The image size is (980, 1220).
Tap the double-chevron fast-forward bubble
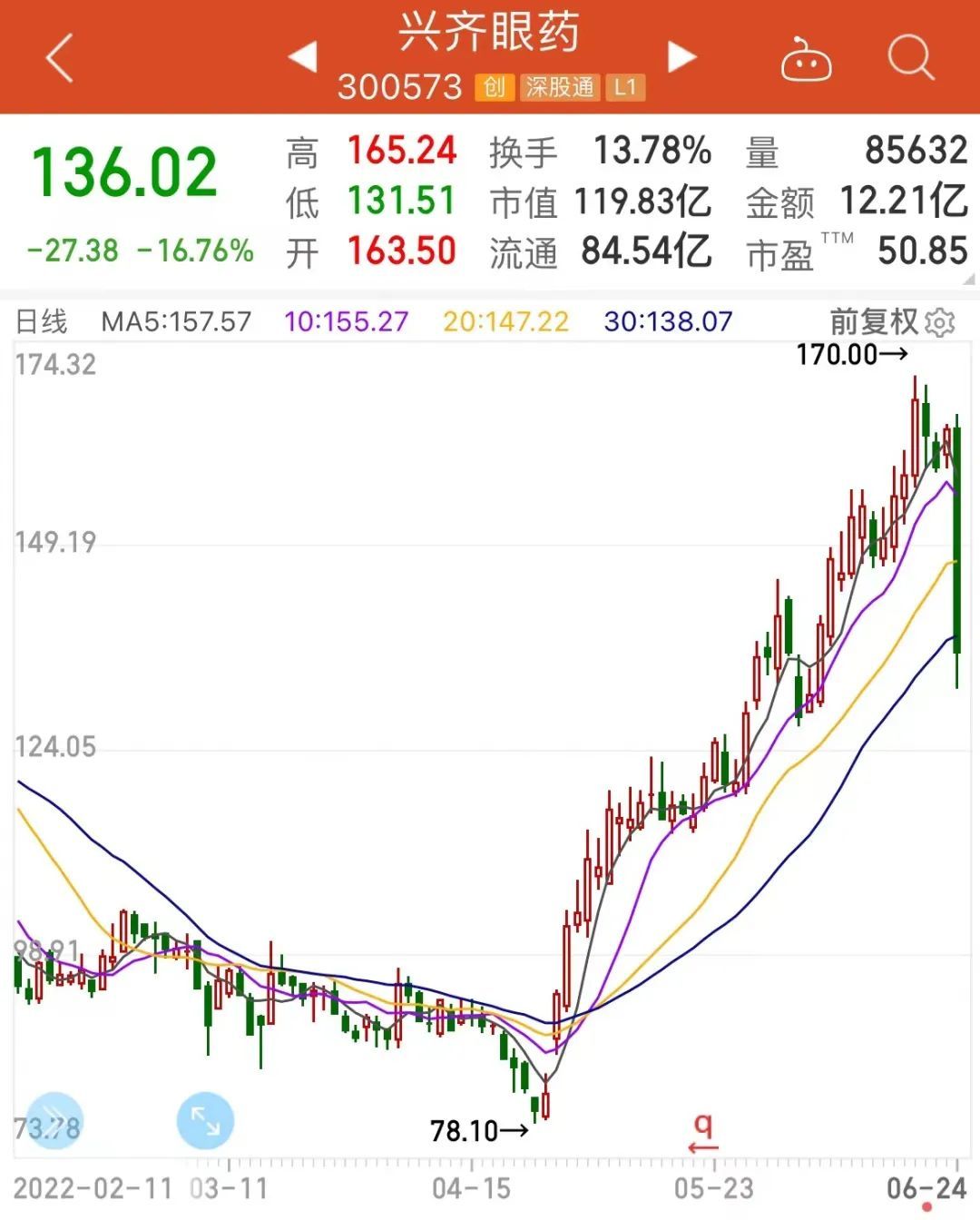[56, 1120]
